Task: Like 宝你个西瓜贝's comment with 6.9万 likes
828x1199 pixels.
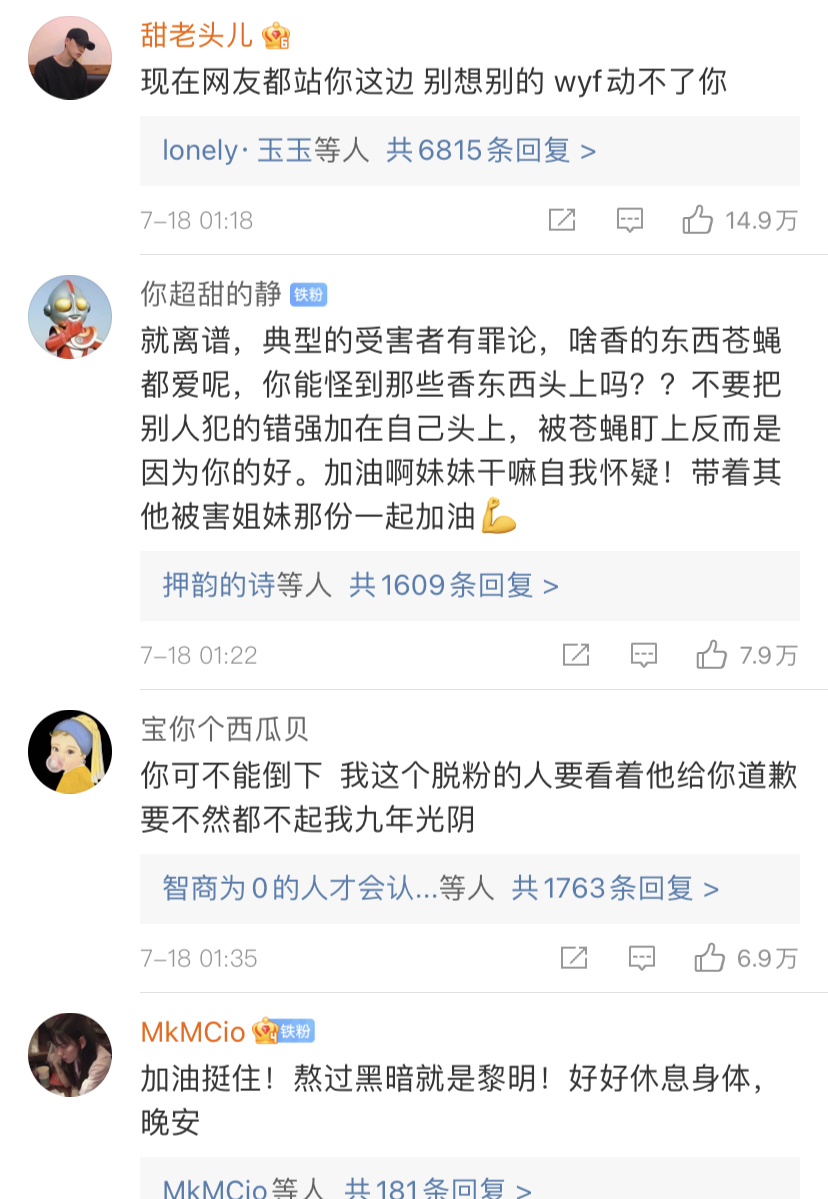Action: tap(710, 958)
